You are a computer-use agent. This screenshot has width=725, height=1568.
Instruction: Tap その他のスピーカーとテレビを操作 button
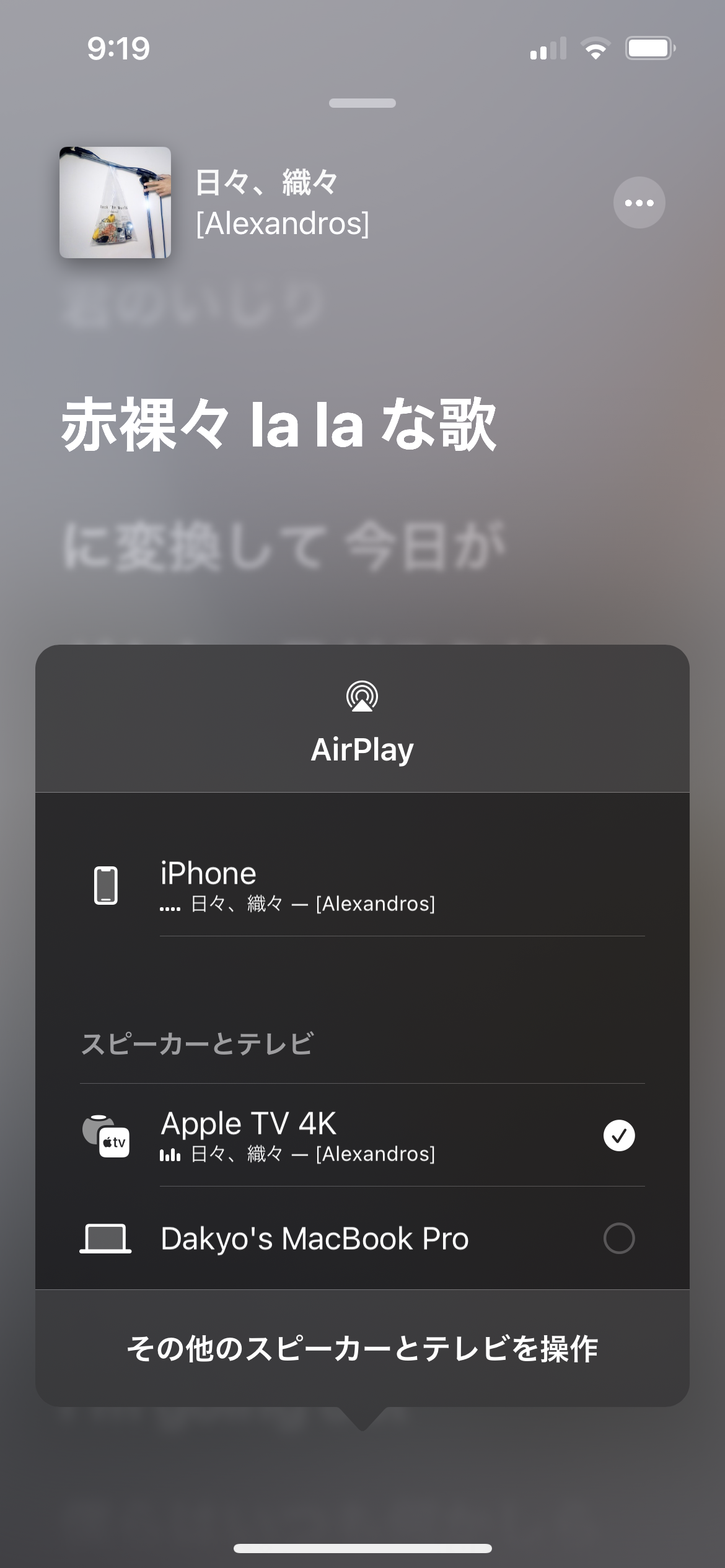pyautogui.click(x=362, y=1348)
